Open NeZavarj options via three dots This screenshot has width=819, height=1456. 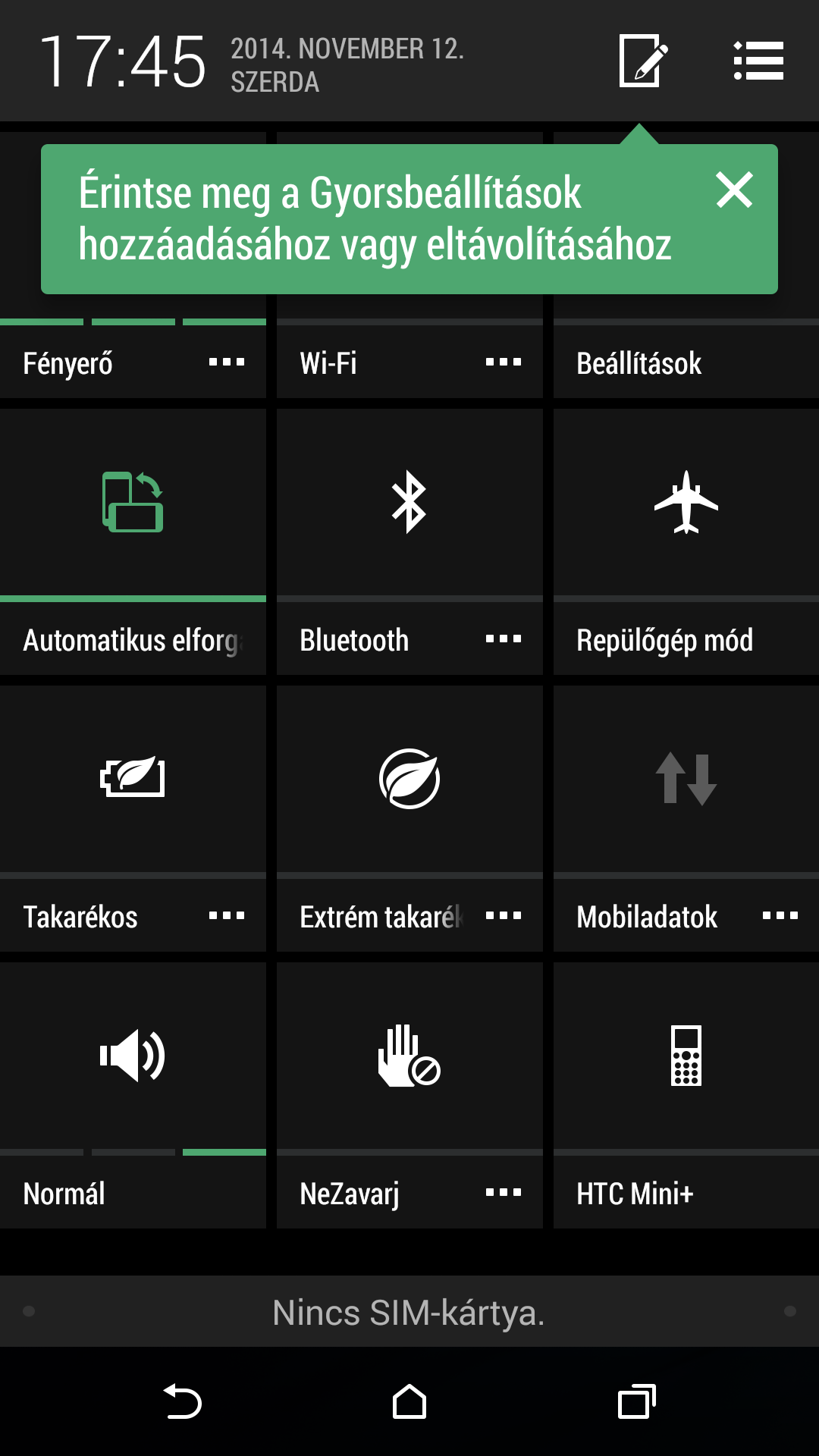click(503, 1191)
